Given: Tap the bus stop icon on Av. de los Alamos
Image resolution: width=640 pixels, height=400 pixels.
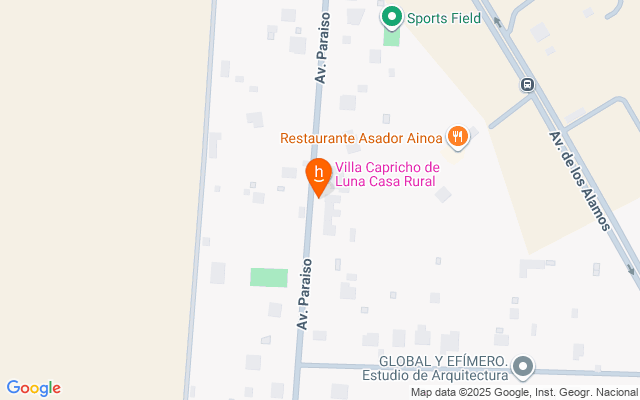Looking at the screenshot, I should pyautogui.click(x=526, y=85).
